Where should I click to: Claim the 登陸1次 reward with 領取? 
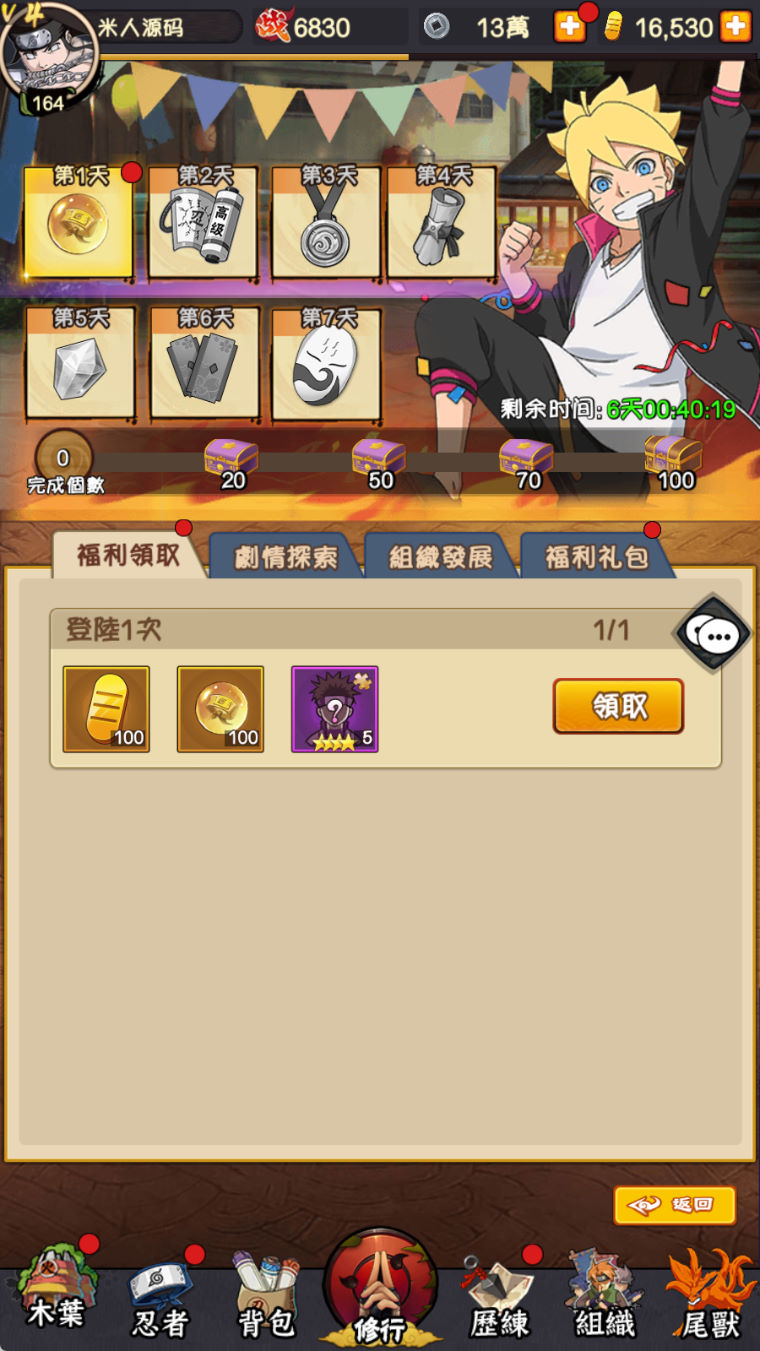[618, 706]
